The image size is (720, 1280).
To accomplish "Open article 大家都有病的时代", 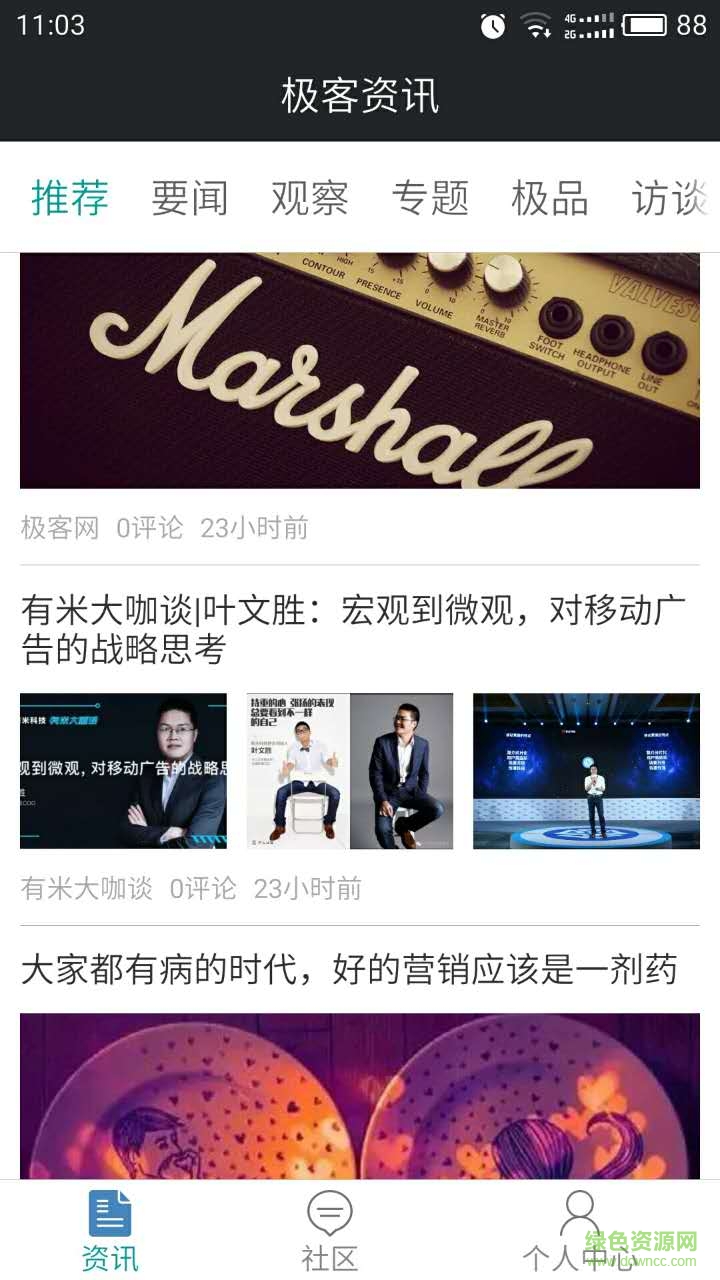I will click(349, 970).
